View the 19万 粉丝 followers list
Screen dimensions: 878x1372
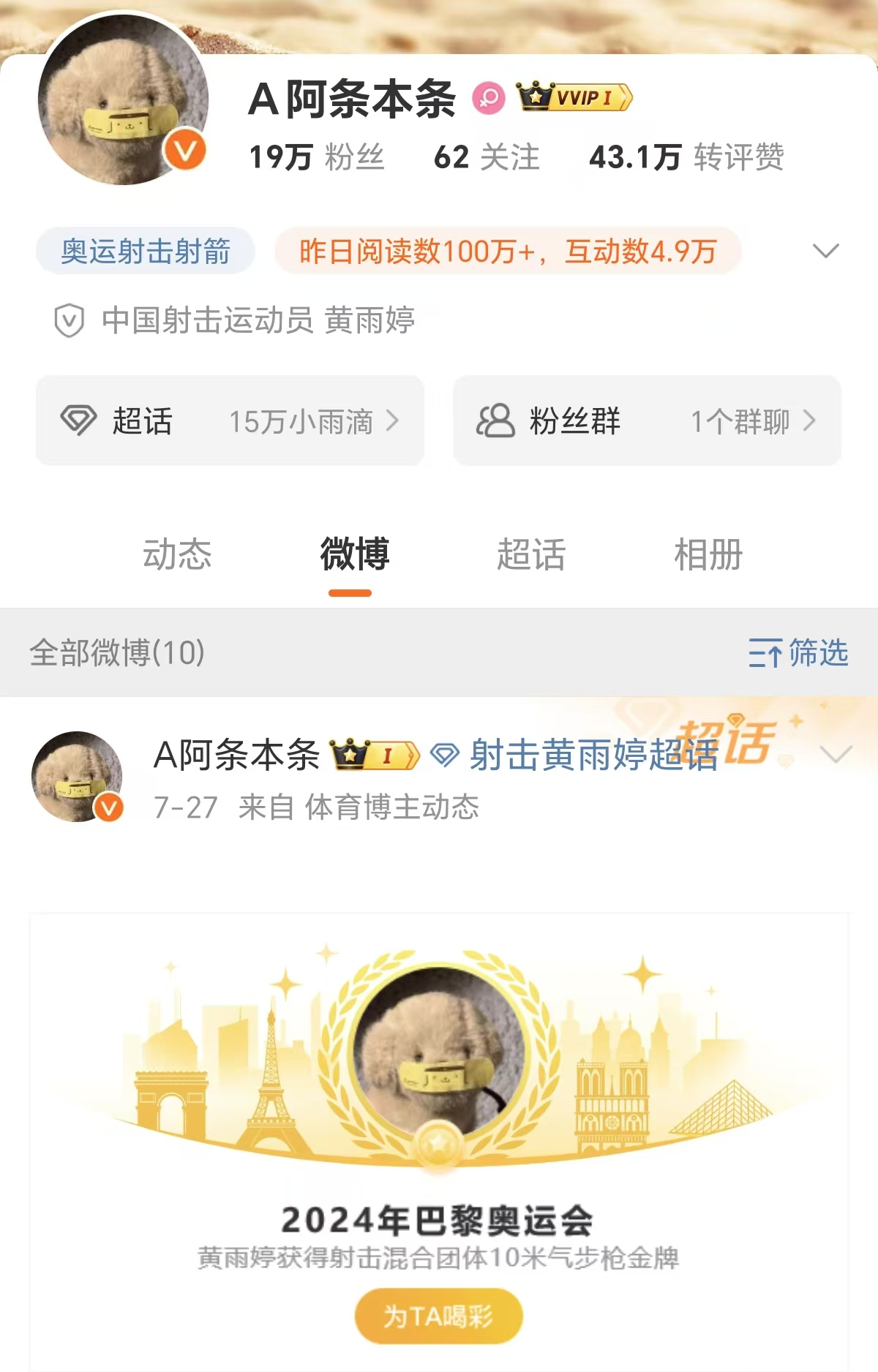point(316,157)
